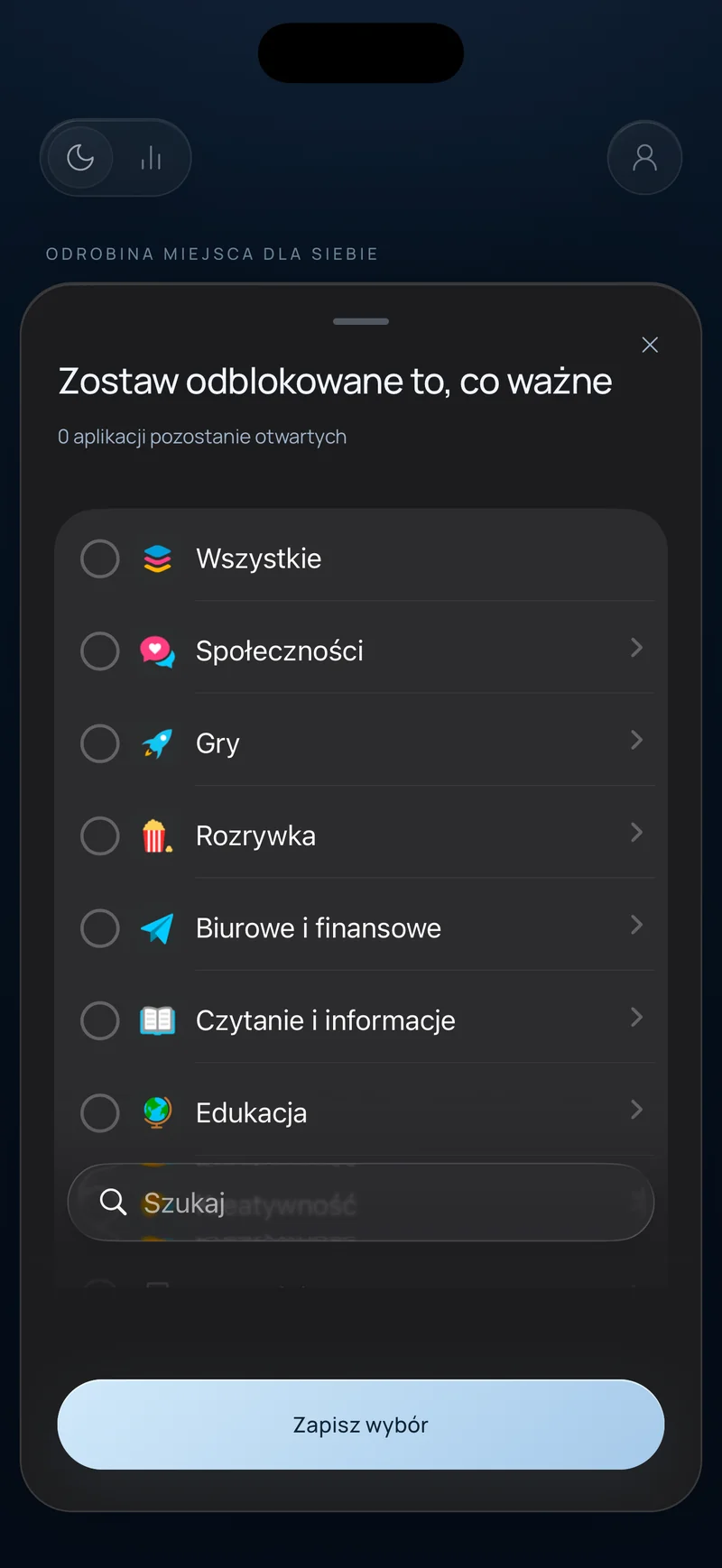
Task: Select the Wszystkie radio button
Action: [x=100, y=558]
